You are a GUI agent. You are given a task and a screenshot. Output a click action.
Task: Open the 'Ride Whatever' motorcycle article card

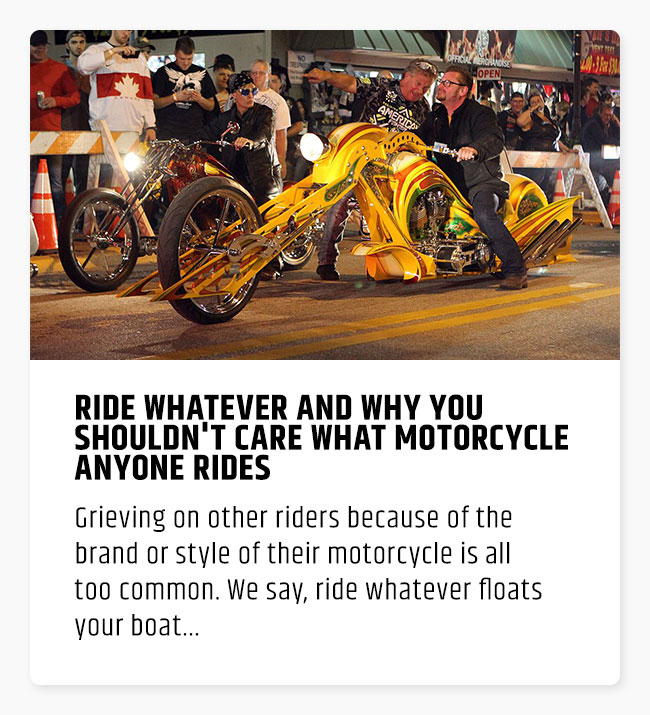[x=321, y=437]
